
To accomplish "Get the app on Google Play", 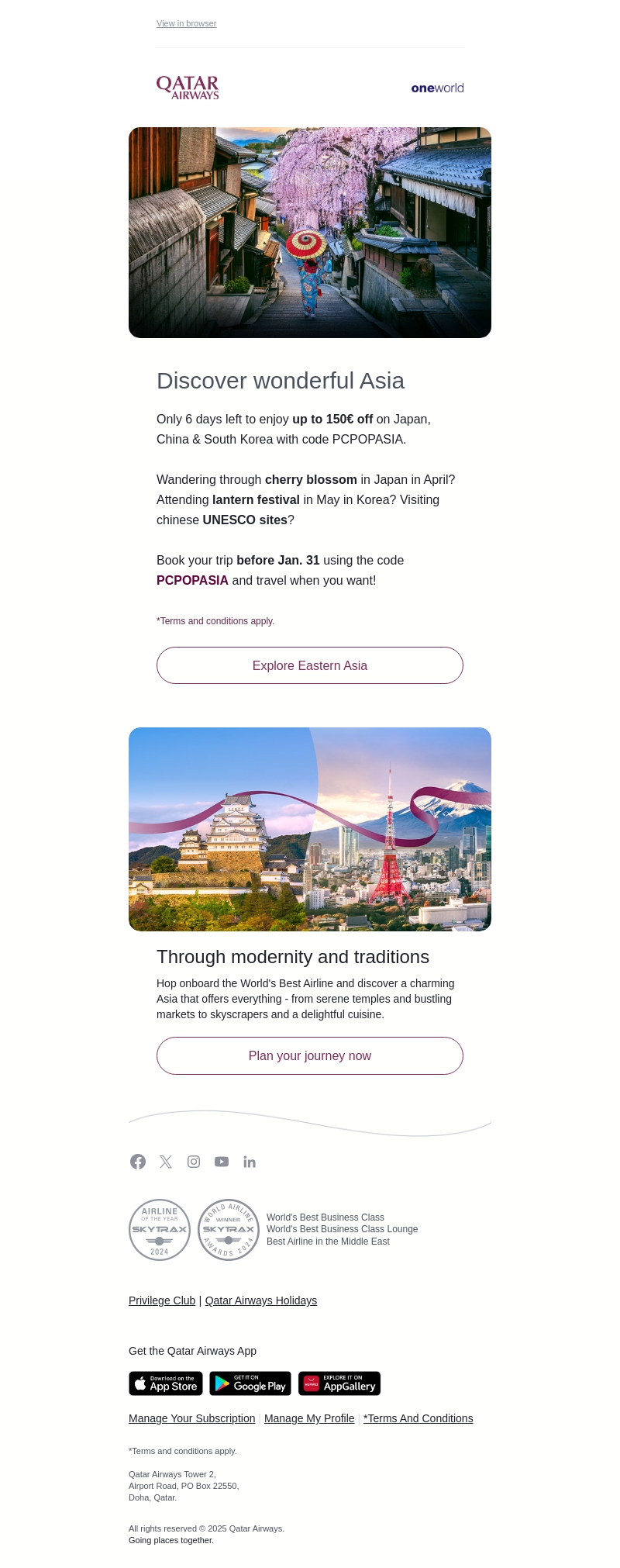I will [250, 1383].
